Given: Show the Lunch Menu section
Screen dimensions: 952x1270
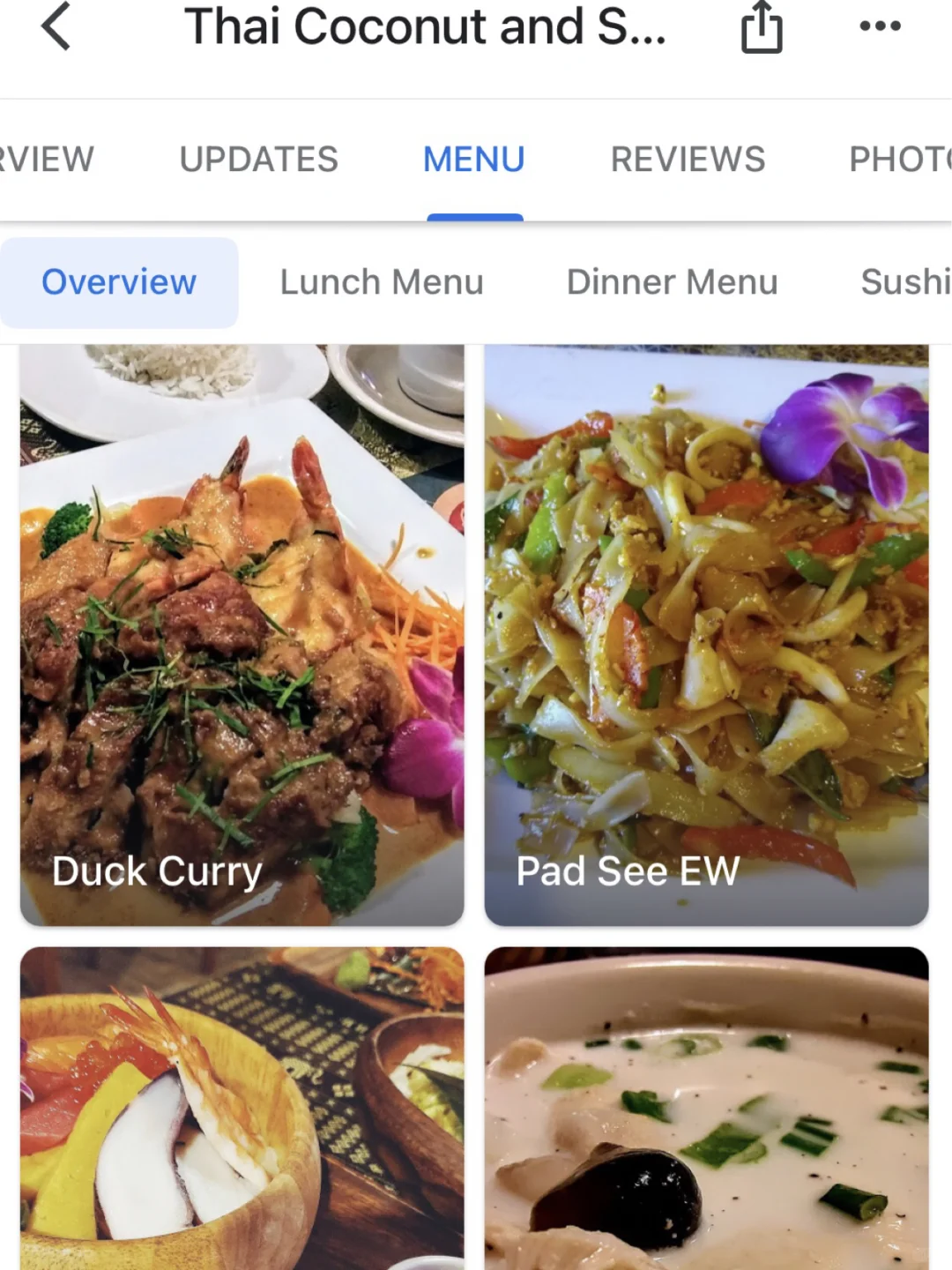Looking at the screenshot, I should (382, 282).
